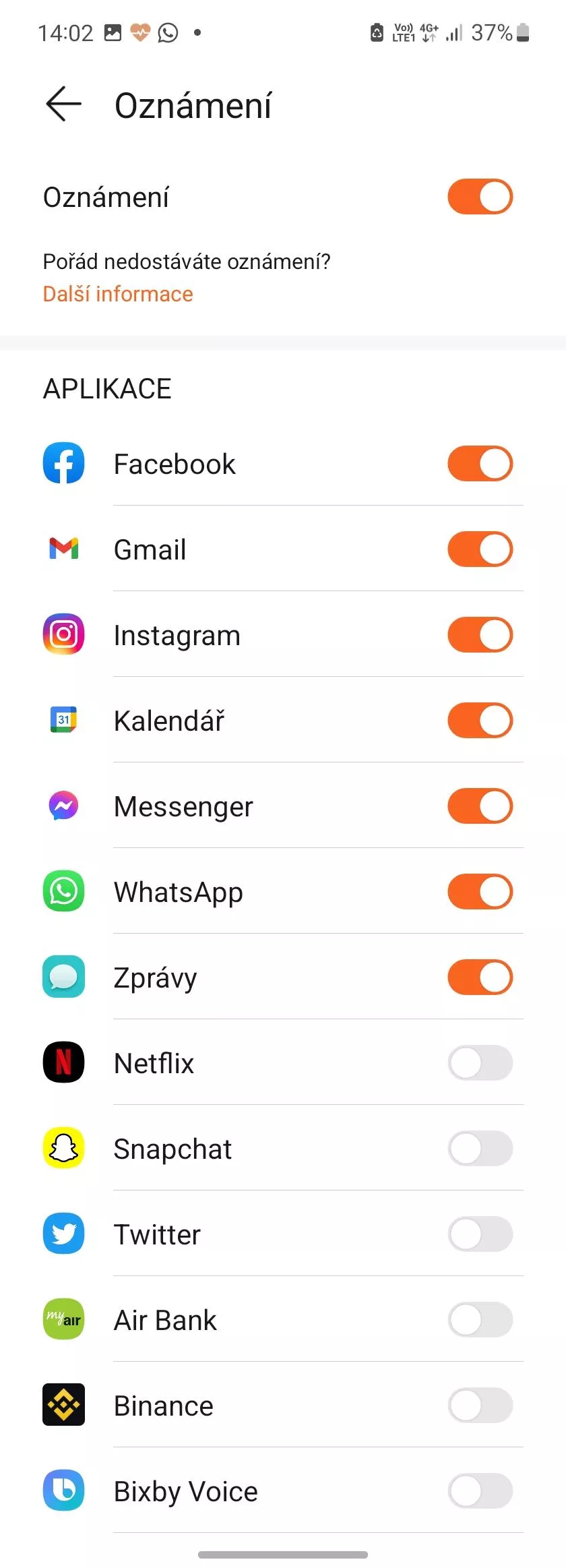
Task: Turn off the main Oznámení switch
Action: pyautogui.click(x=480, y=197)
